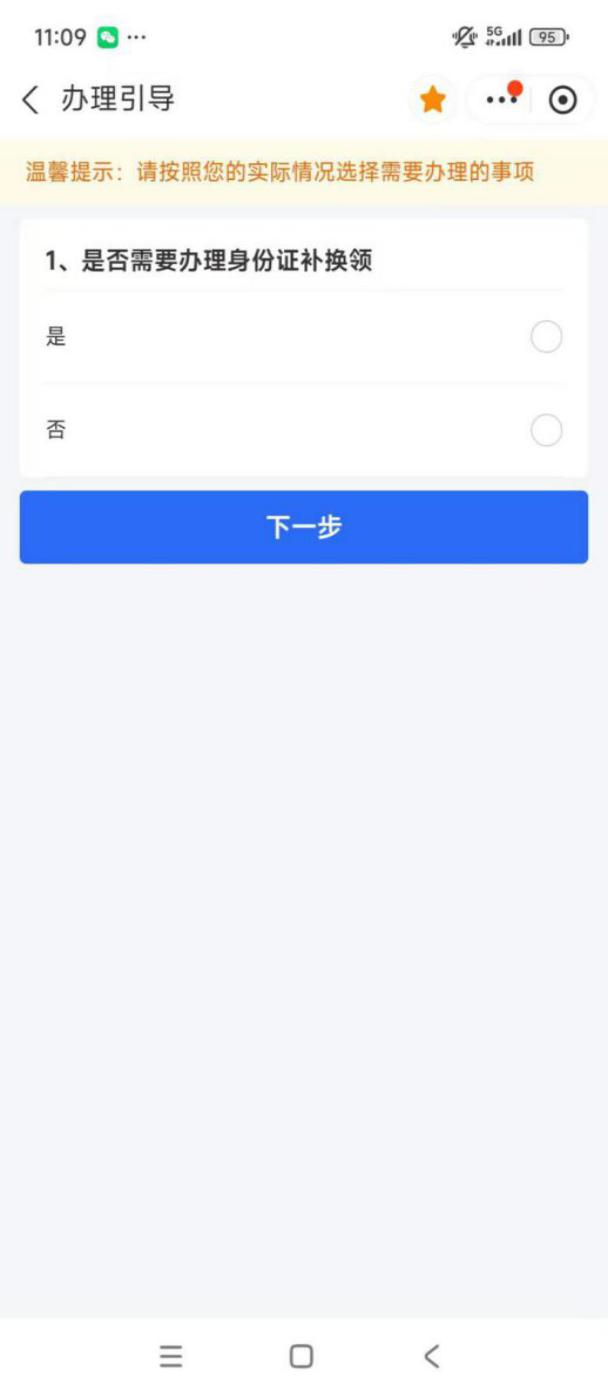Continue with the 下一步 button
The image size is (608, 1395).
point(304,527)
